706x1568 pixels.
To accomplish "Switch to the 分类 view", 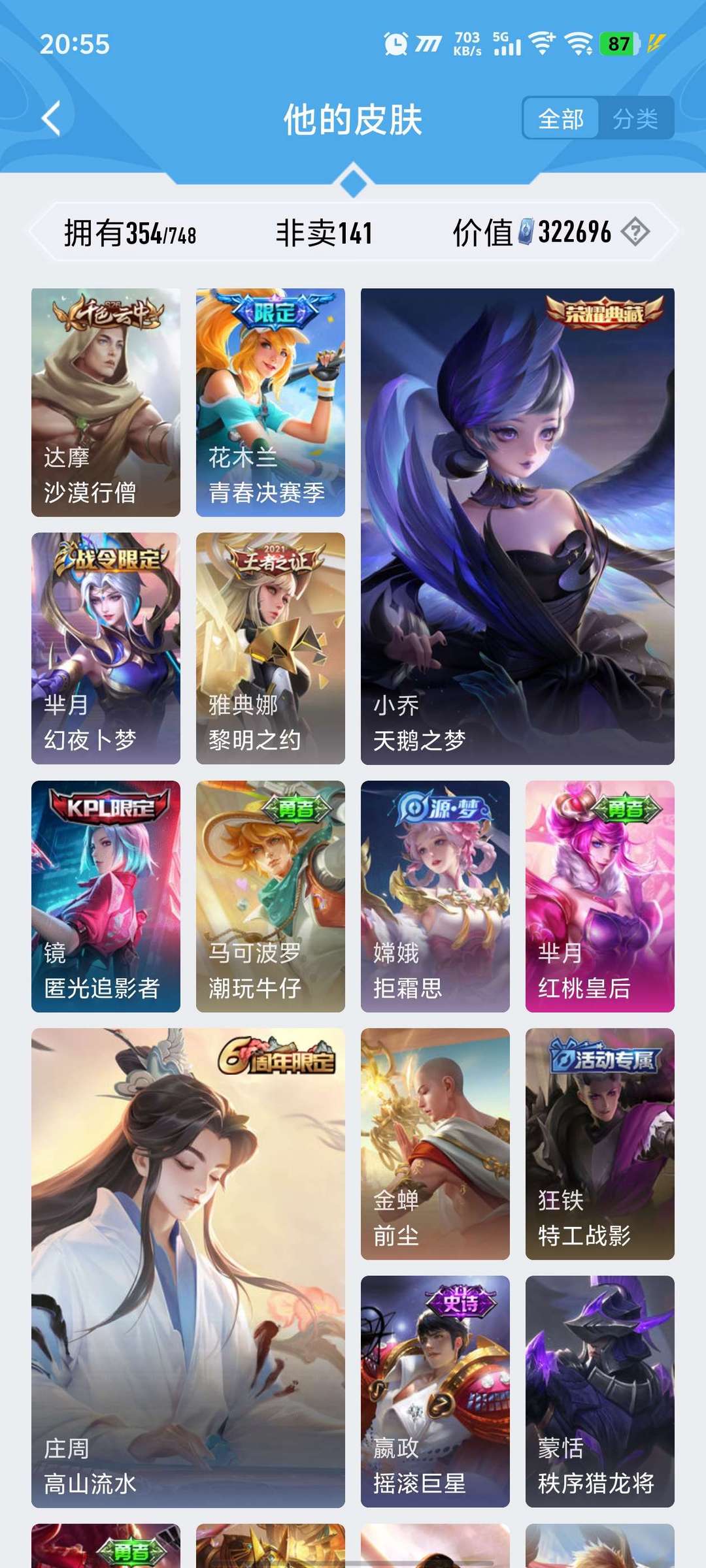I will pos(635,119).
